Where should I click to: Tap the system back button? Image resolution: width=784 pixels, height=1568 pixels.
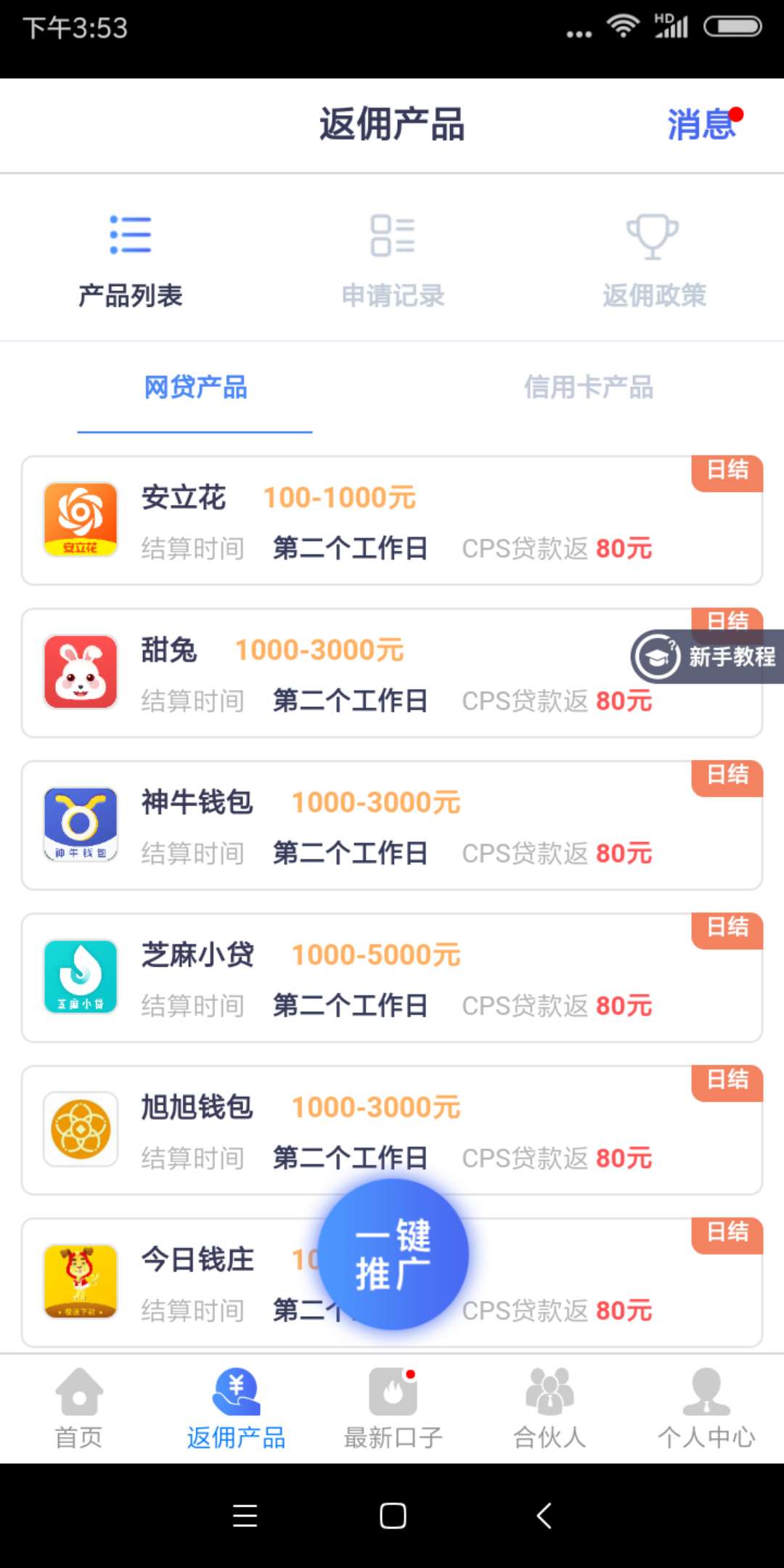(x=544, y=1516)
